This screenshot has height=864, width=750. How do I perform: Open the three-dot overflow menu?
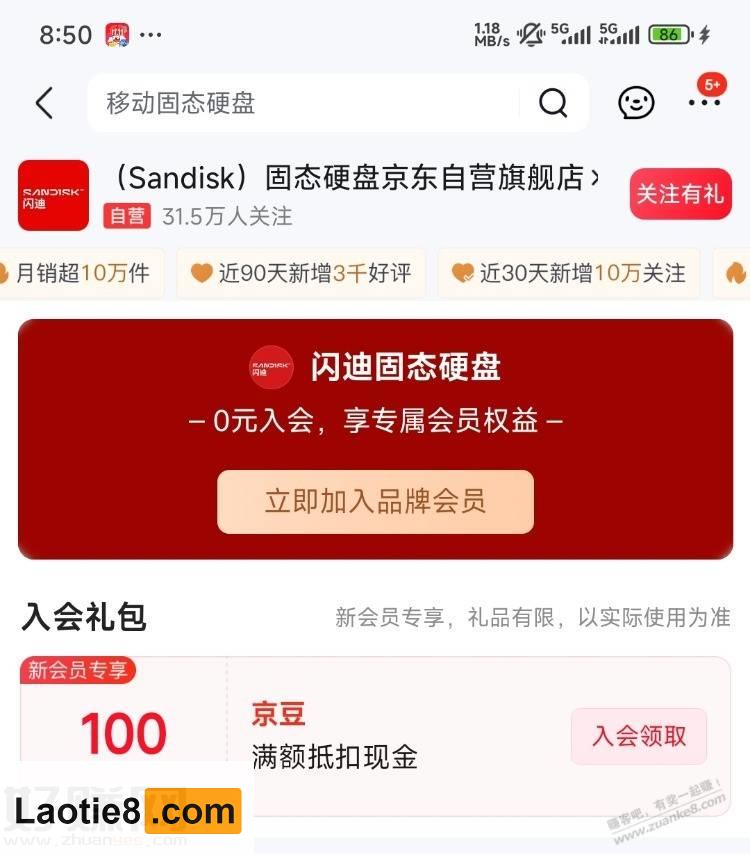click(x=704, y=103)
